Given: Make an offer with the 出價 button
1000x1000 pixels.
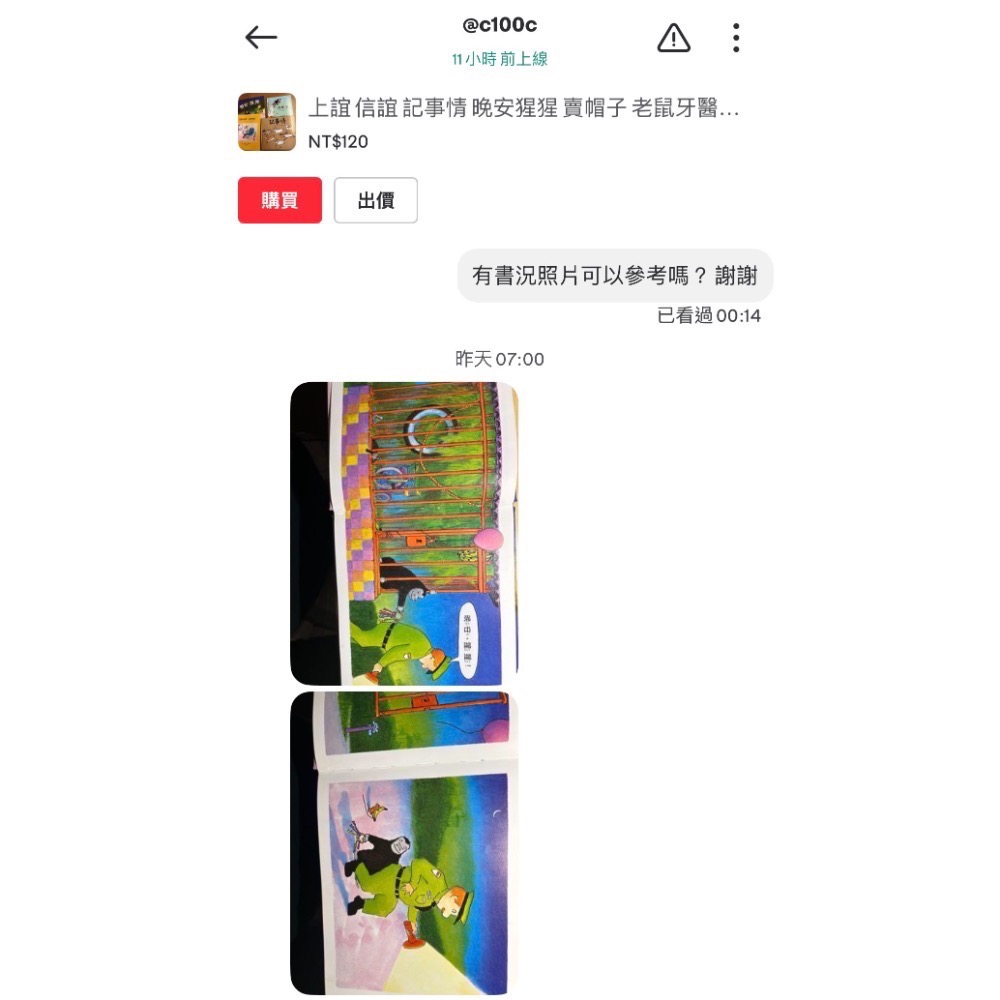Looking at the screenshot, I should point(375,200).
